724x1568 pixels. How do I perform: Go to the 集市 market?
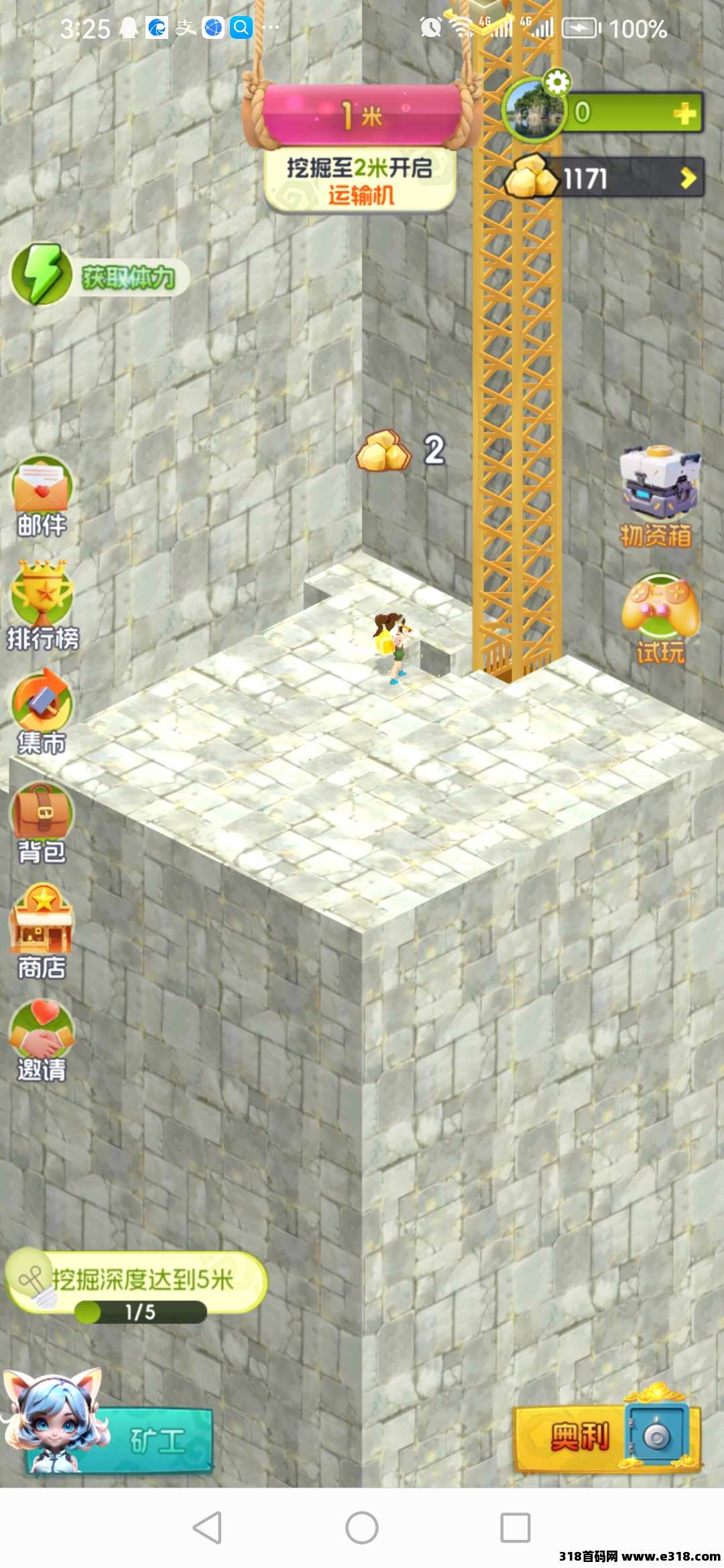42,710
